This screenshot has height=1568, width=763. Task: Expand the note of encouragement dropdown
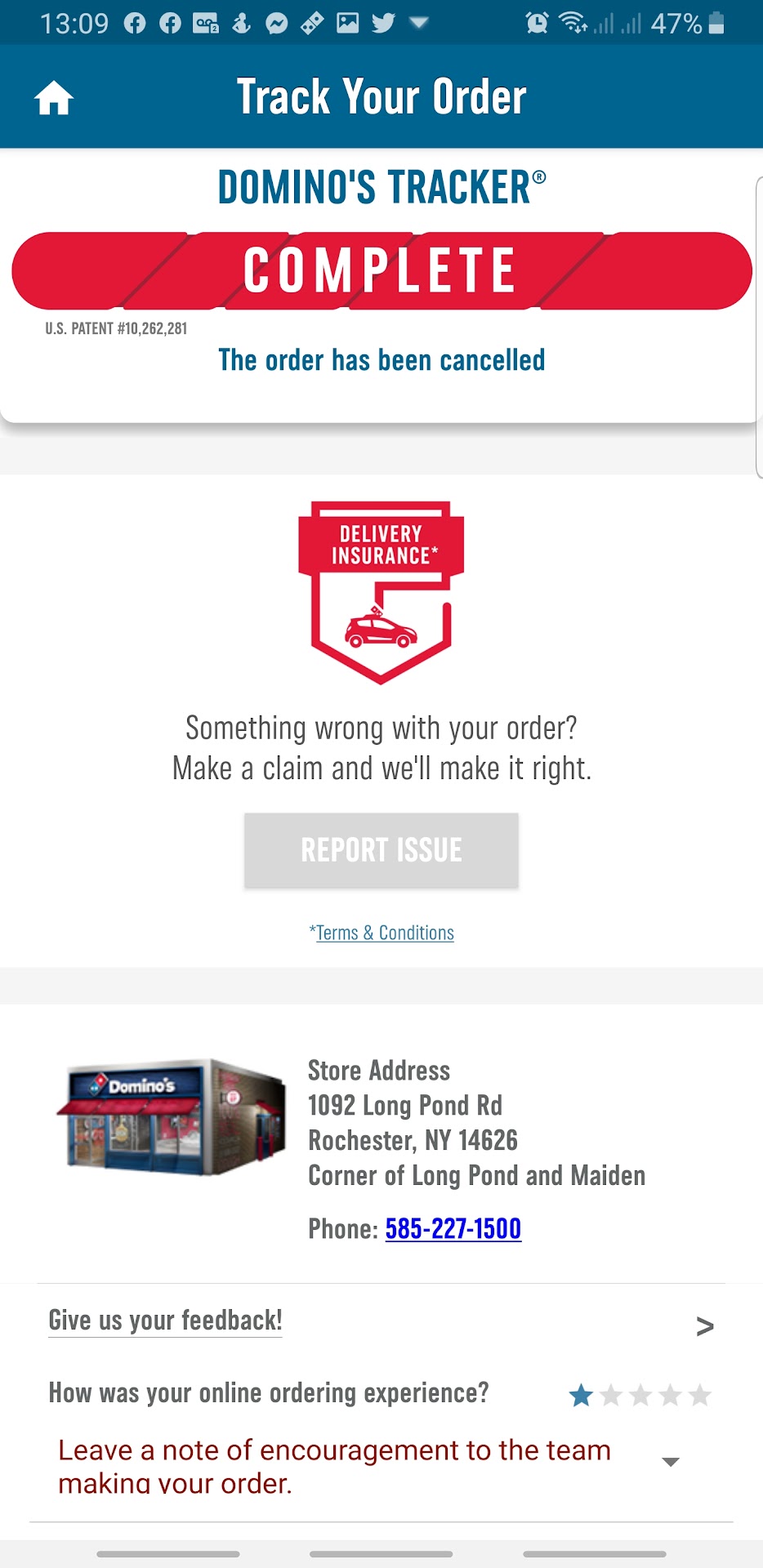[670, 1462]
